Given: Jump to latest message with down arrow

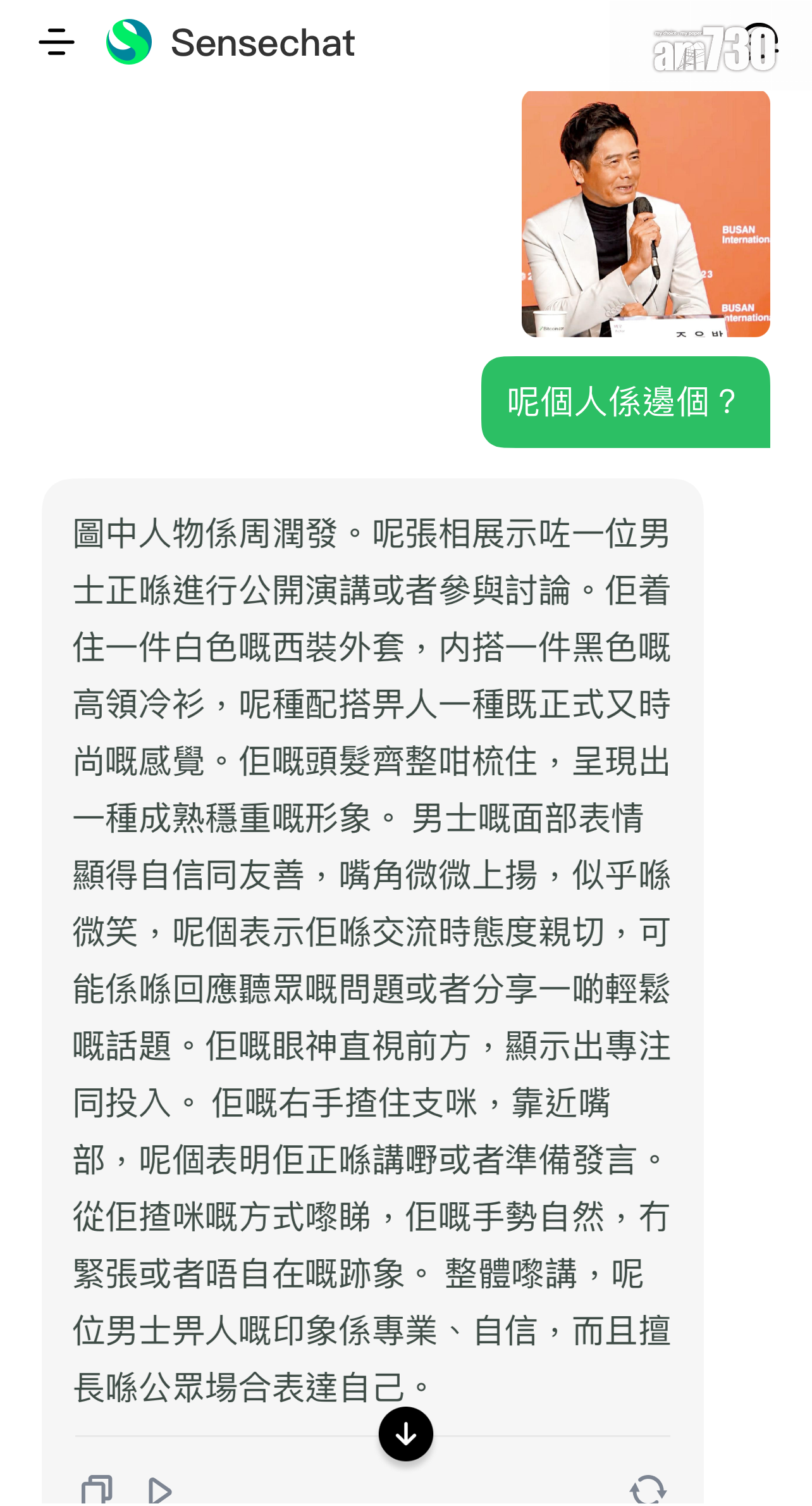Looking at the screenshot, I should 405,1434.
